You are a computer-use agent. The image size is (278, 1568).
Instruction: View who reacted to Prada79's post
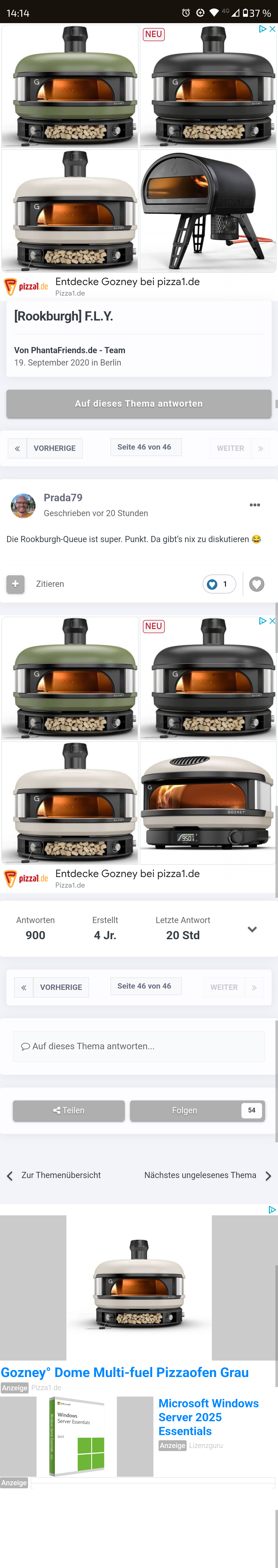(219, 584)
